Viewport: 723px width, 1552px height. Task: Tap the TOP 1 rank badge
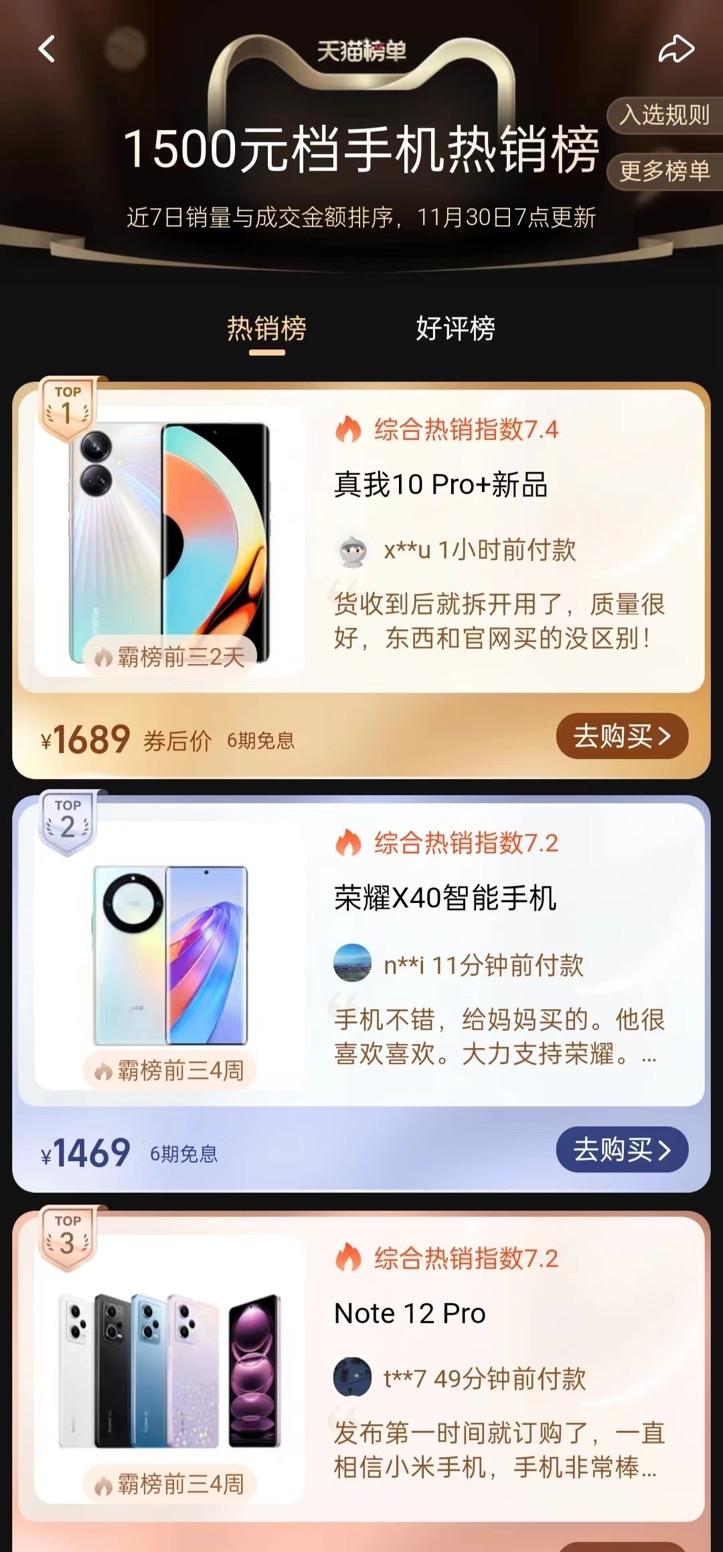[x=69, y=402]
